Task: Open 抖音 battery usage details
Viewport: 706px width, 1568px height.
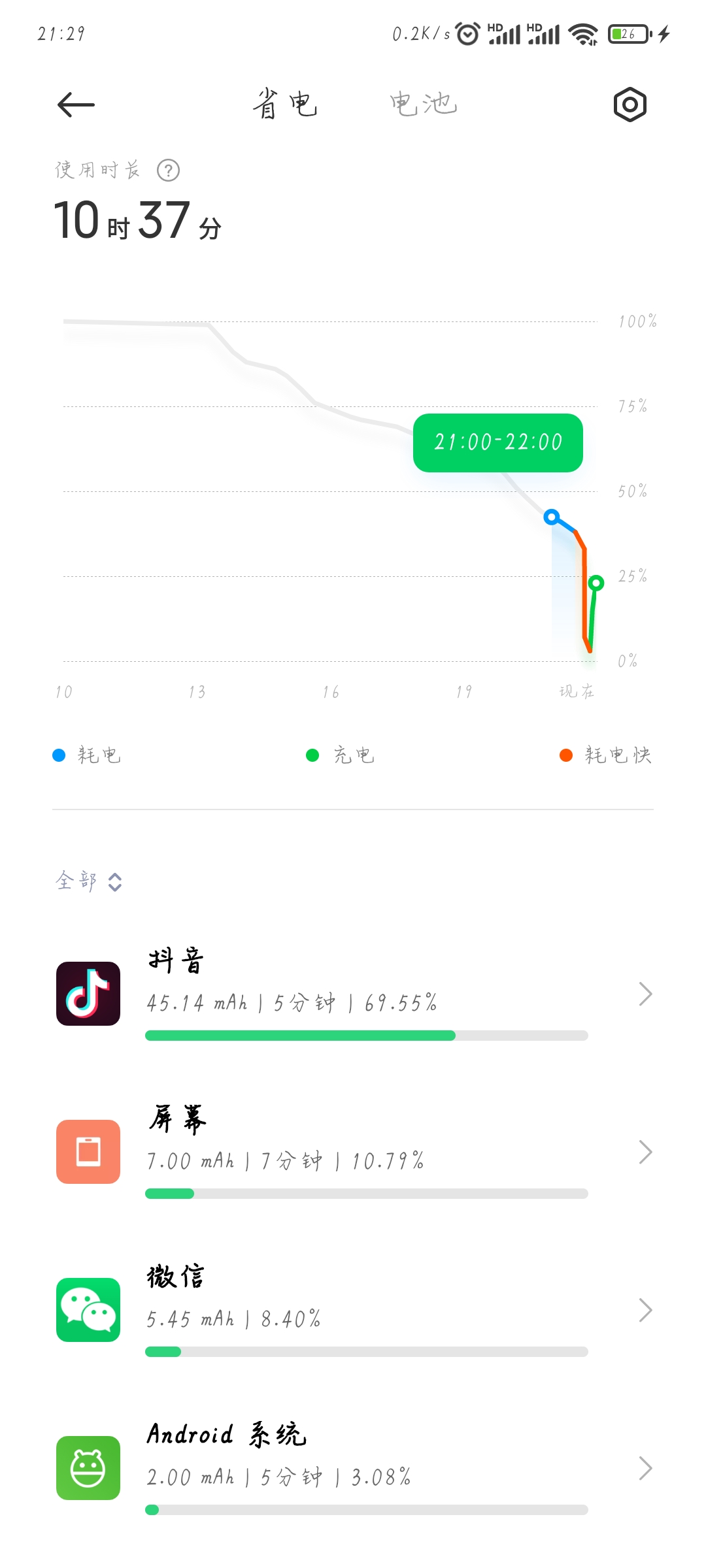Action: (x=353, y=994)
